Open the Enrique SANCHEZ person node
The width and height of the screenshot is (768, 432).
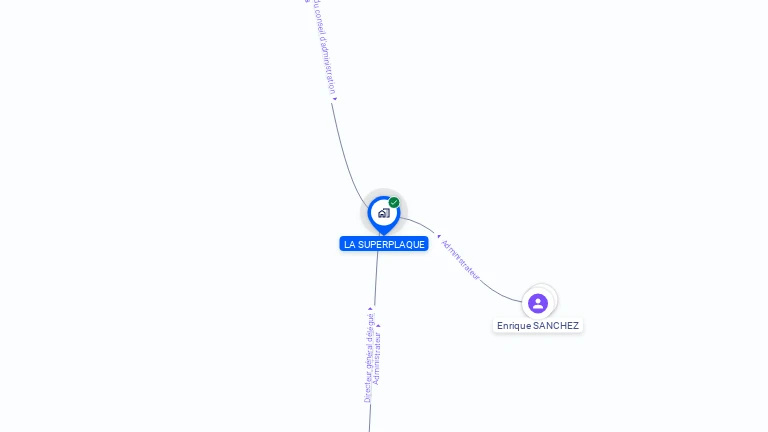[x=538, y=303]
